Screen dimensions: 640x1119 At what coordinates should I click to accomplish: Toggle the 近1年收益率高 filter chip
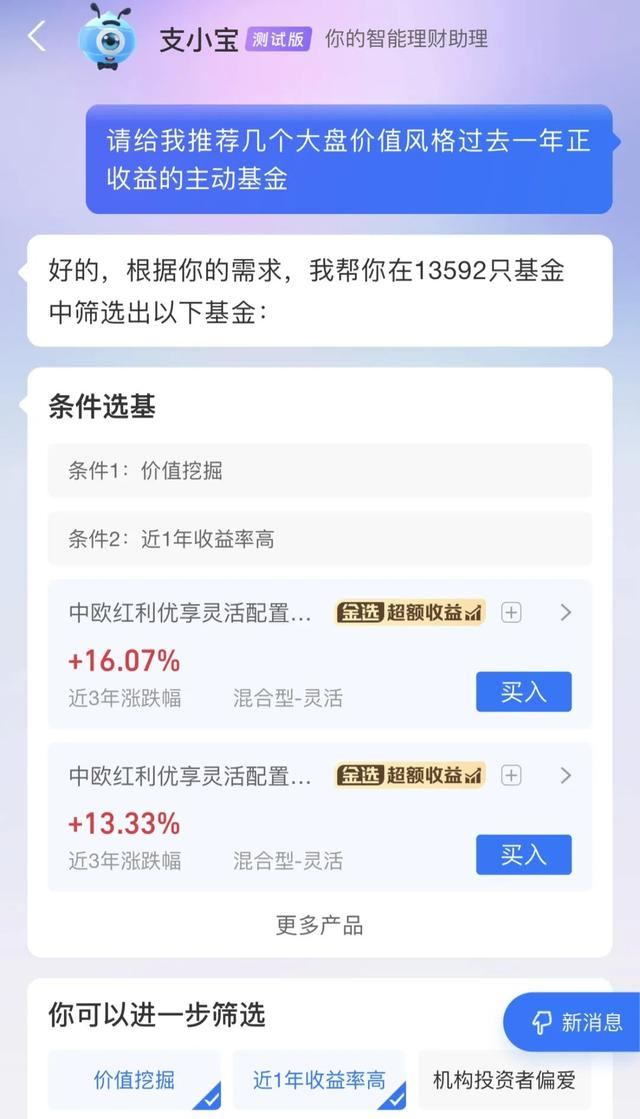[319, 1080]
